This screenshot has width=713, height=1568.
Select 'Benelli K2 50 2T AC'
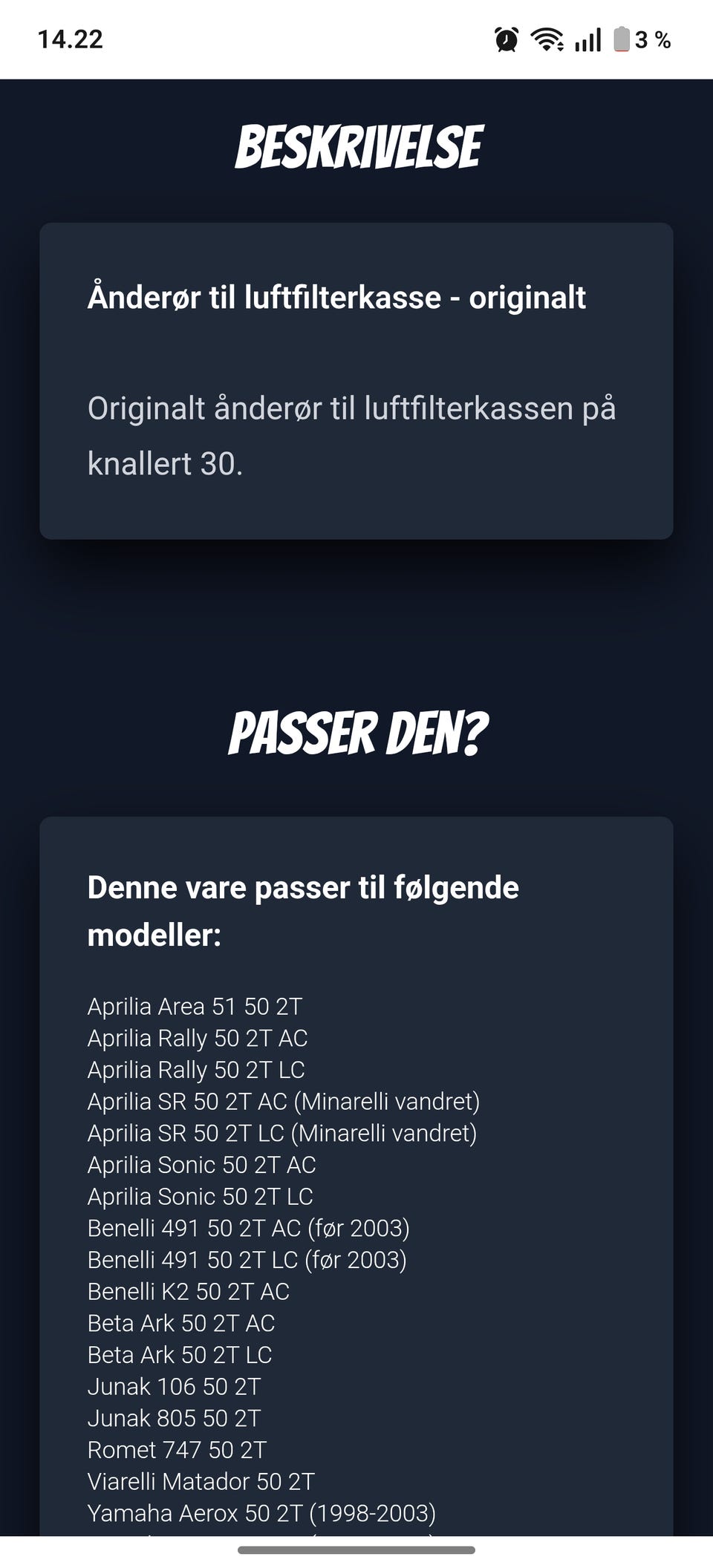coord(190,1291)
